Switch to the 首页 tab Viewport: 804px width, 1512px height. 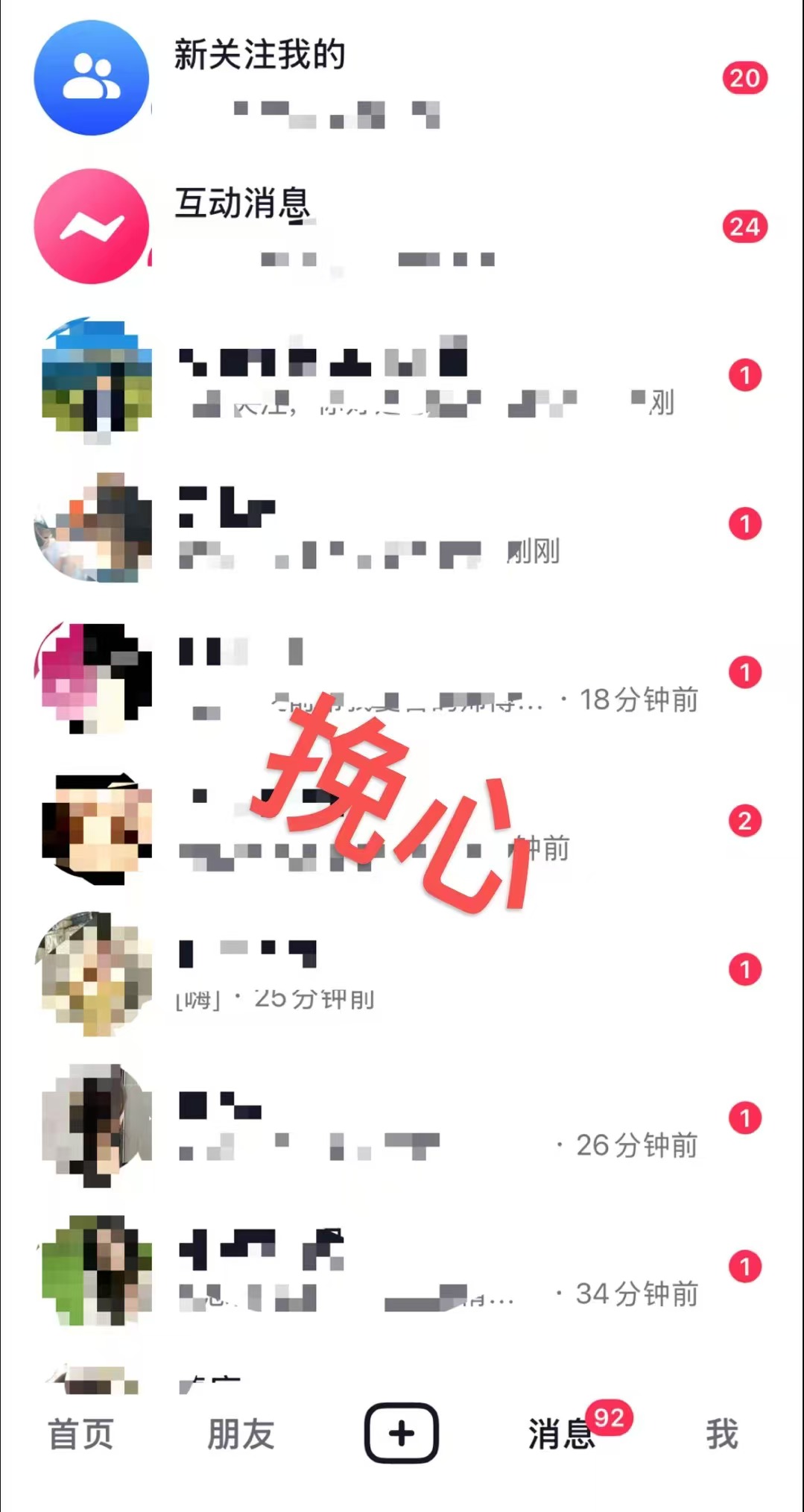pos(80,1434)
